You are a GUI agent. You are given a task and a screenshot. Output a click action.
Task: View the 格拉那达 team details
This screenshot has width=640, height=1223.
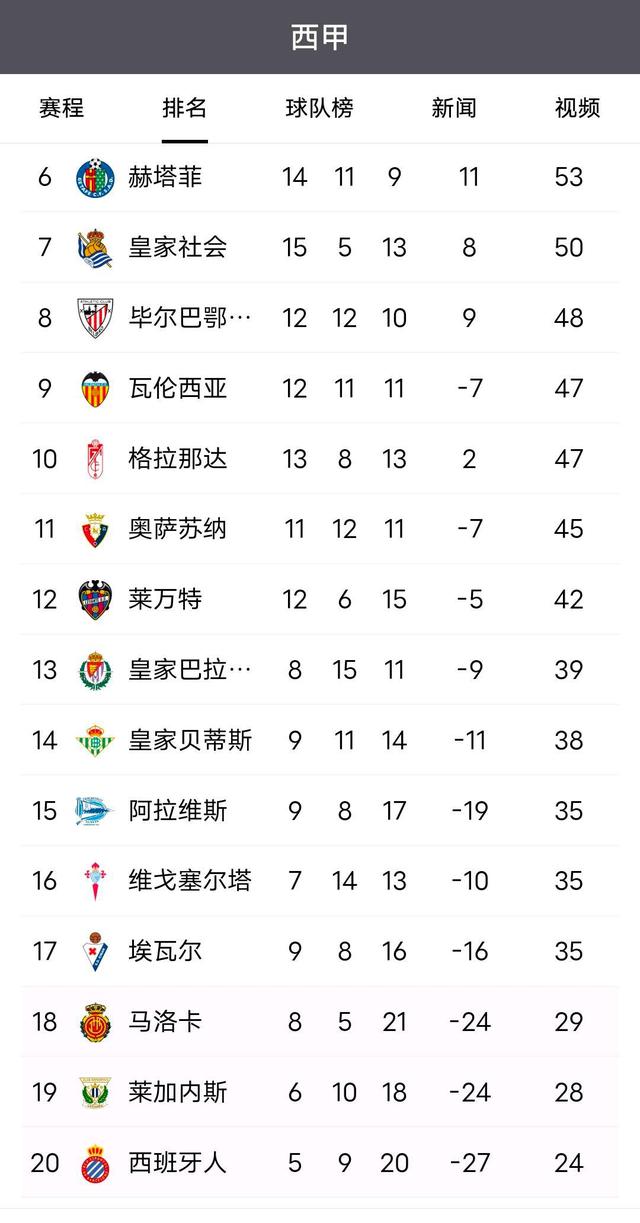click(320, 458)
